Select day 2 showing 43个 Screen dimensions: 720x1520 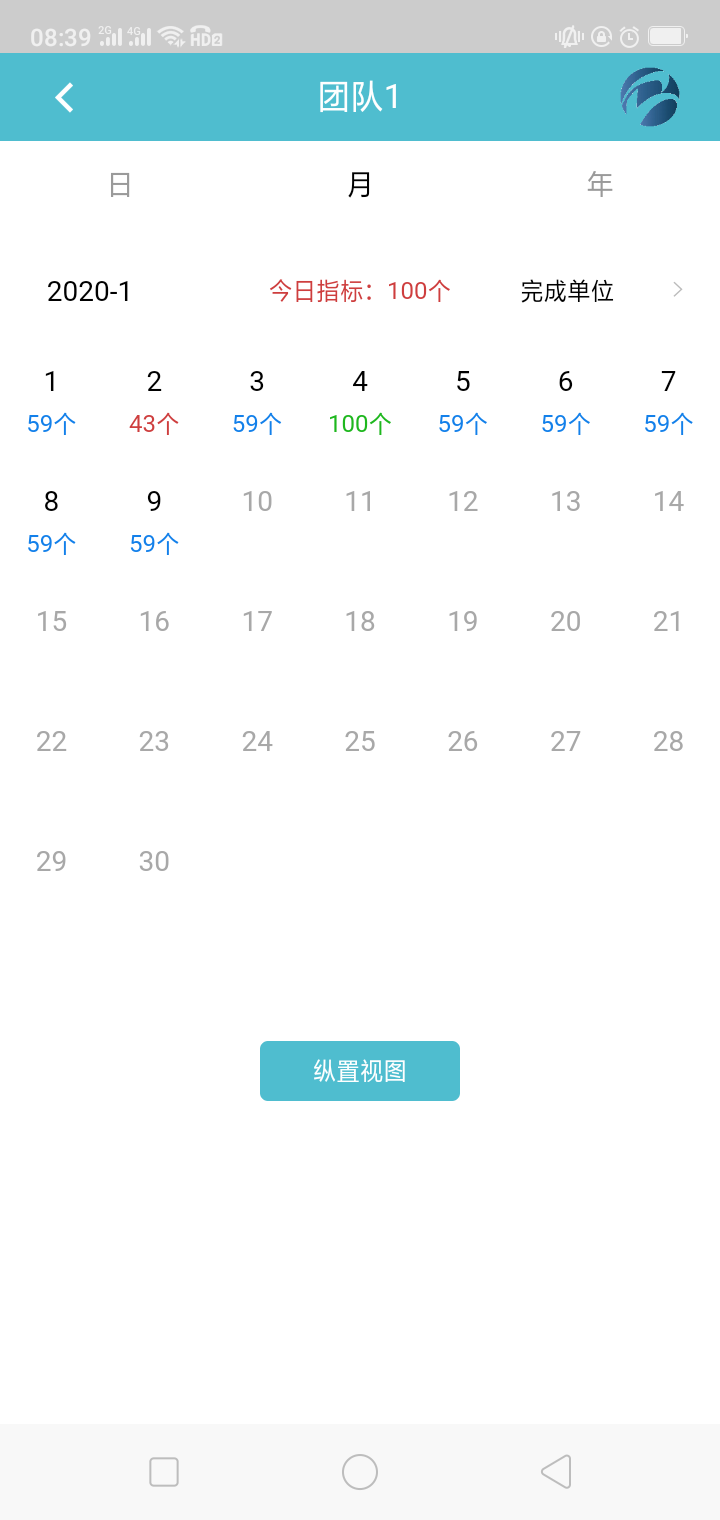tap(154, 400)
